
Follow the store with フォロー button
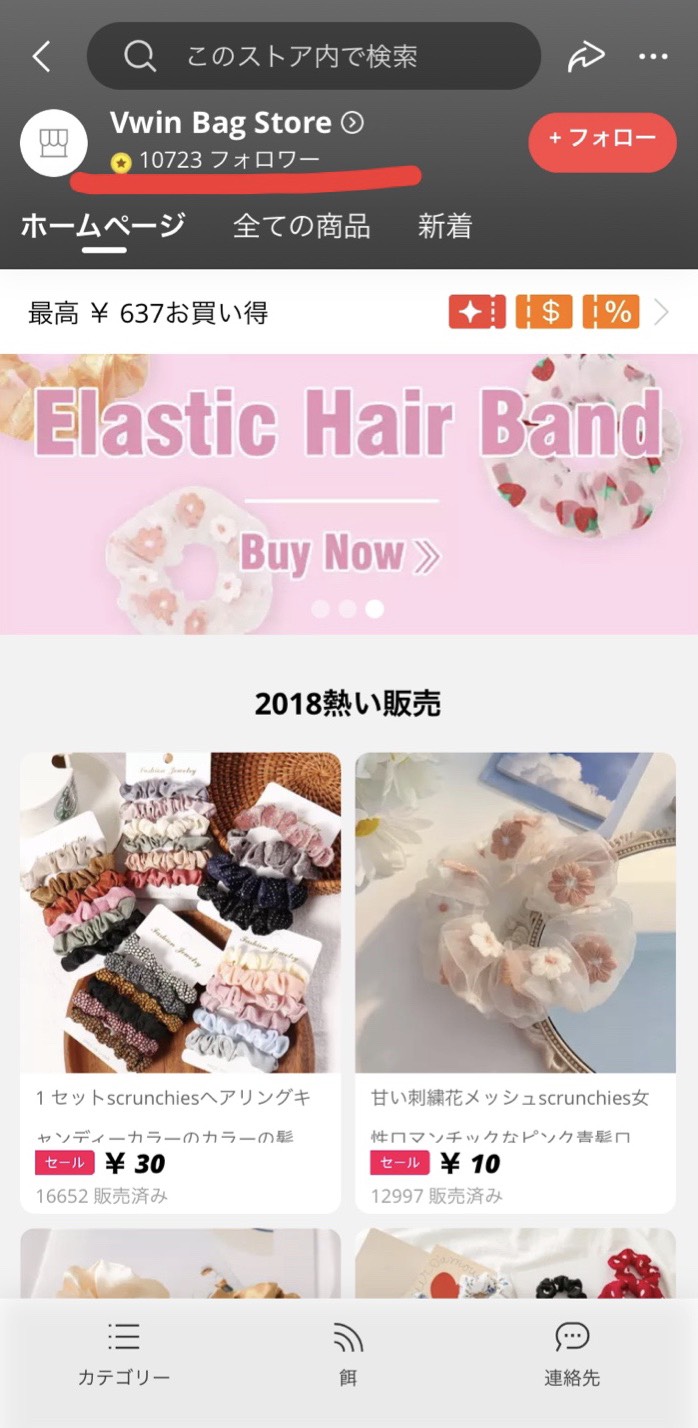click(x=602, y=141)
